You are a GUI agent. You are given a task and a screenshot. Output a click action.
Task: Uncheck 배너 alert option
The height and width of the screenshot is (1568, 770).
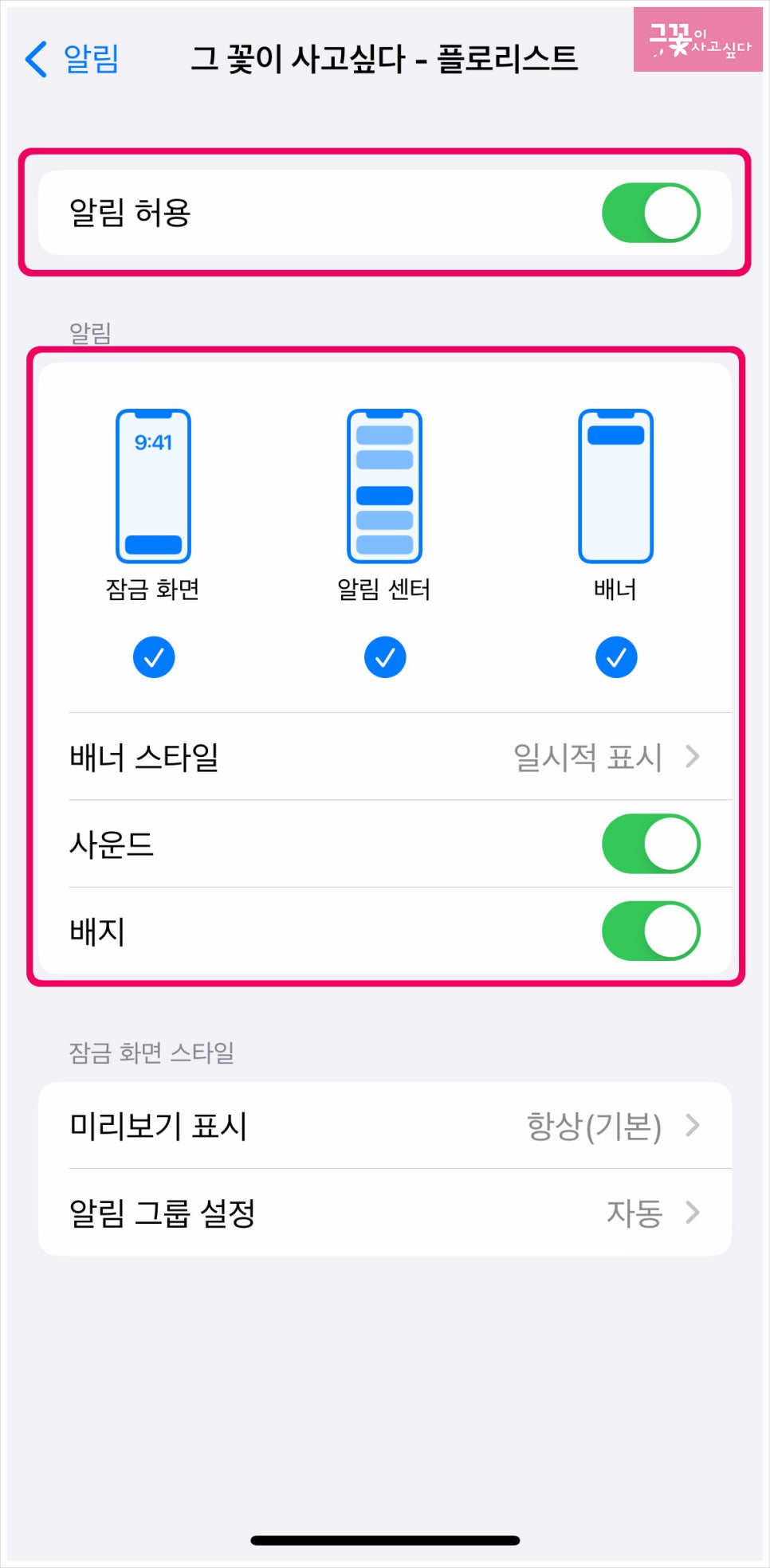616,657
